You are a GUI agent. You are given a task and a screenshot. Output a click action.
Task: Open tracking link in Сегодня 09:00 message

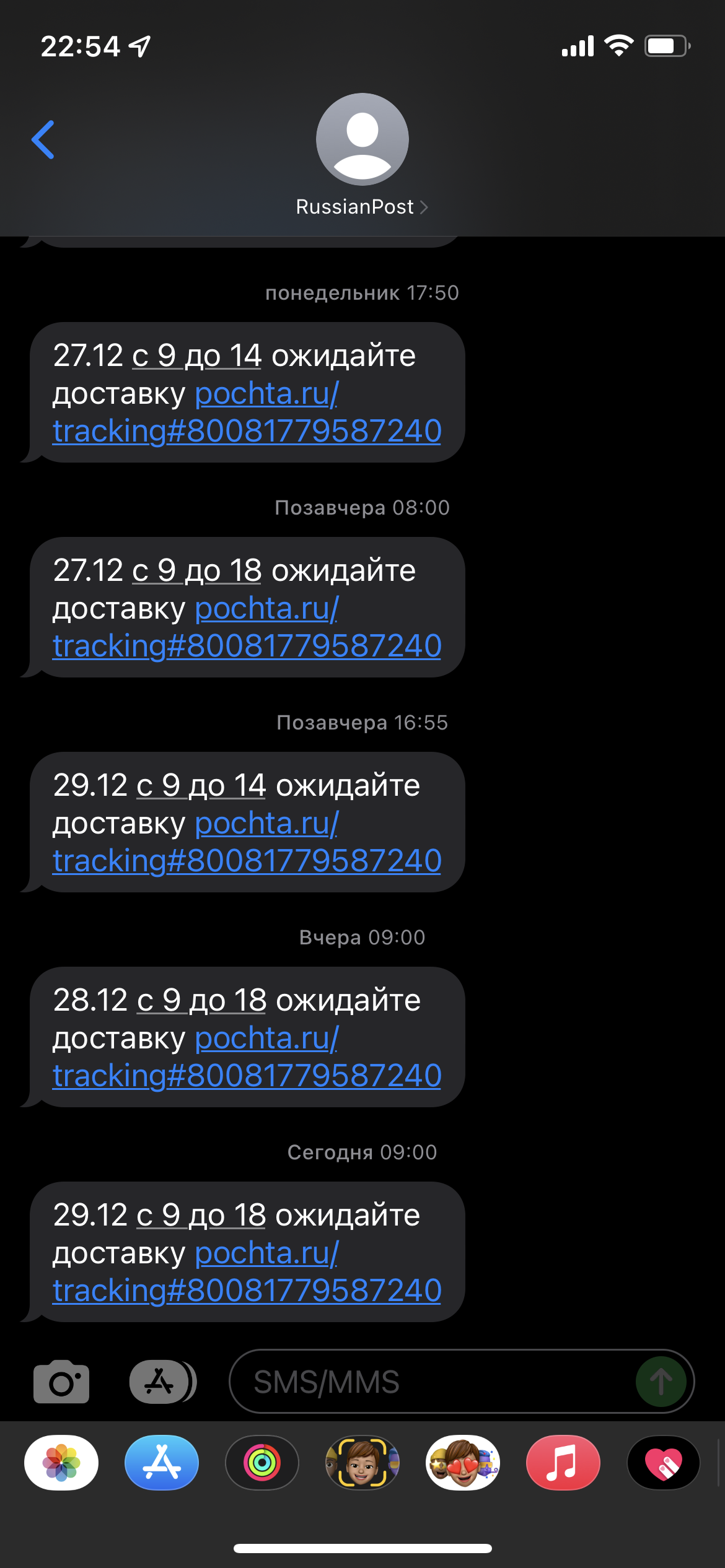pyautogui.click(x=247, y=1272)
